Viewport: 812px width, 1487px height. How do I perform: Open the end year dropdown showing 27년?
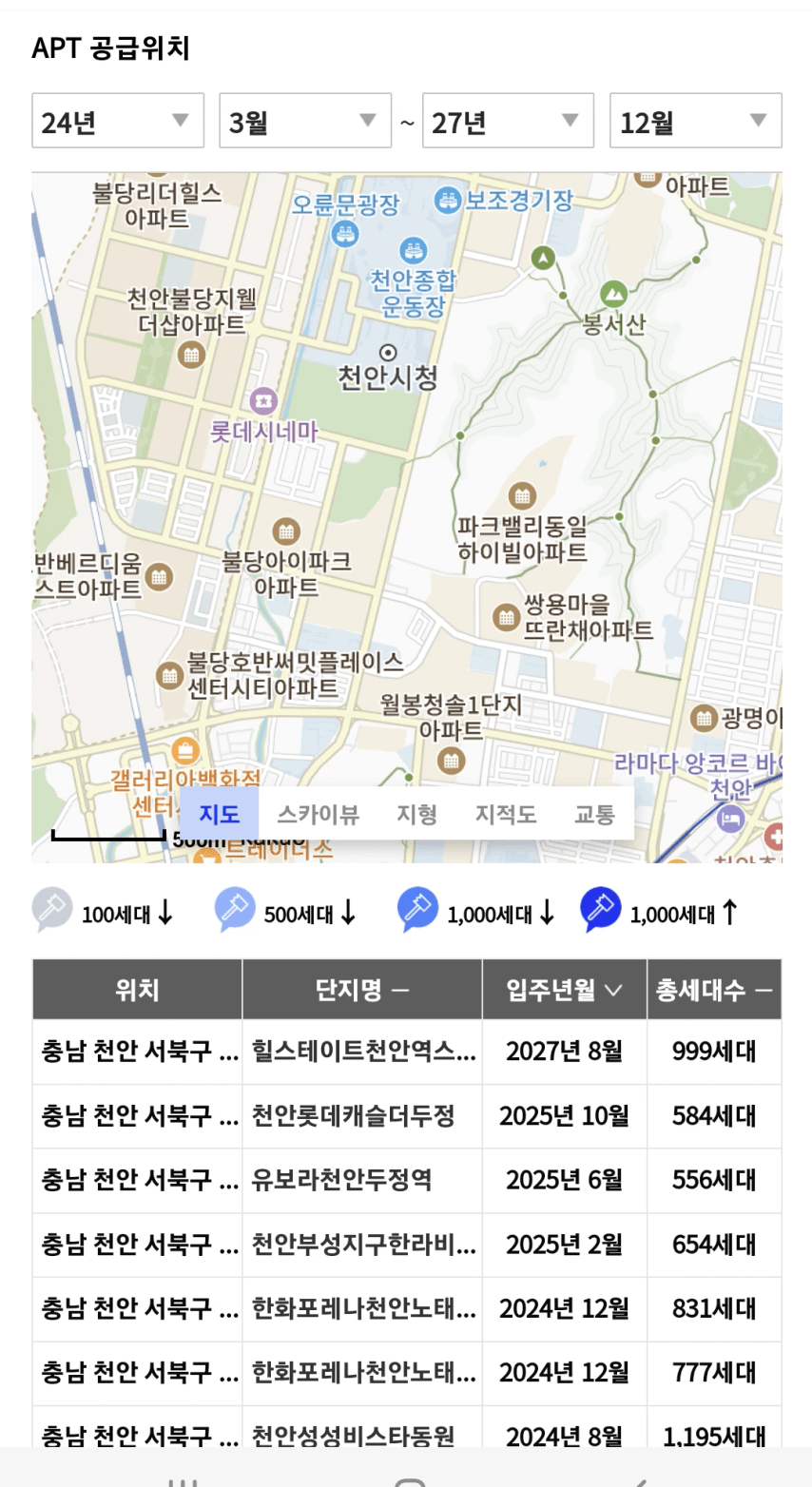509,121
